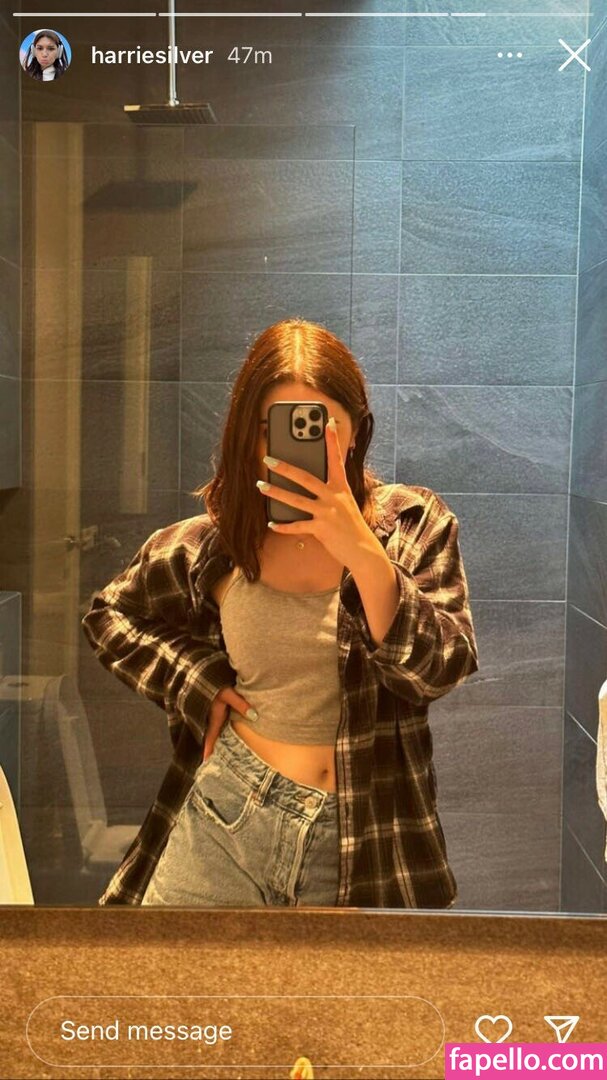The width and height of the screenshot is (607, 1080).
Task: Open the three-dot story options menu
Action: coord(510,56)
